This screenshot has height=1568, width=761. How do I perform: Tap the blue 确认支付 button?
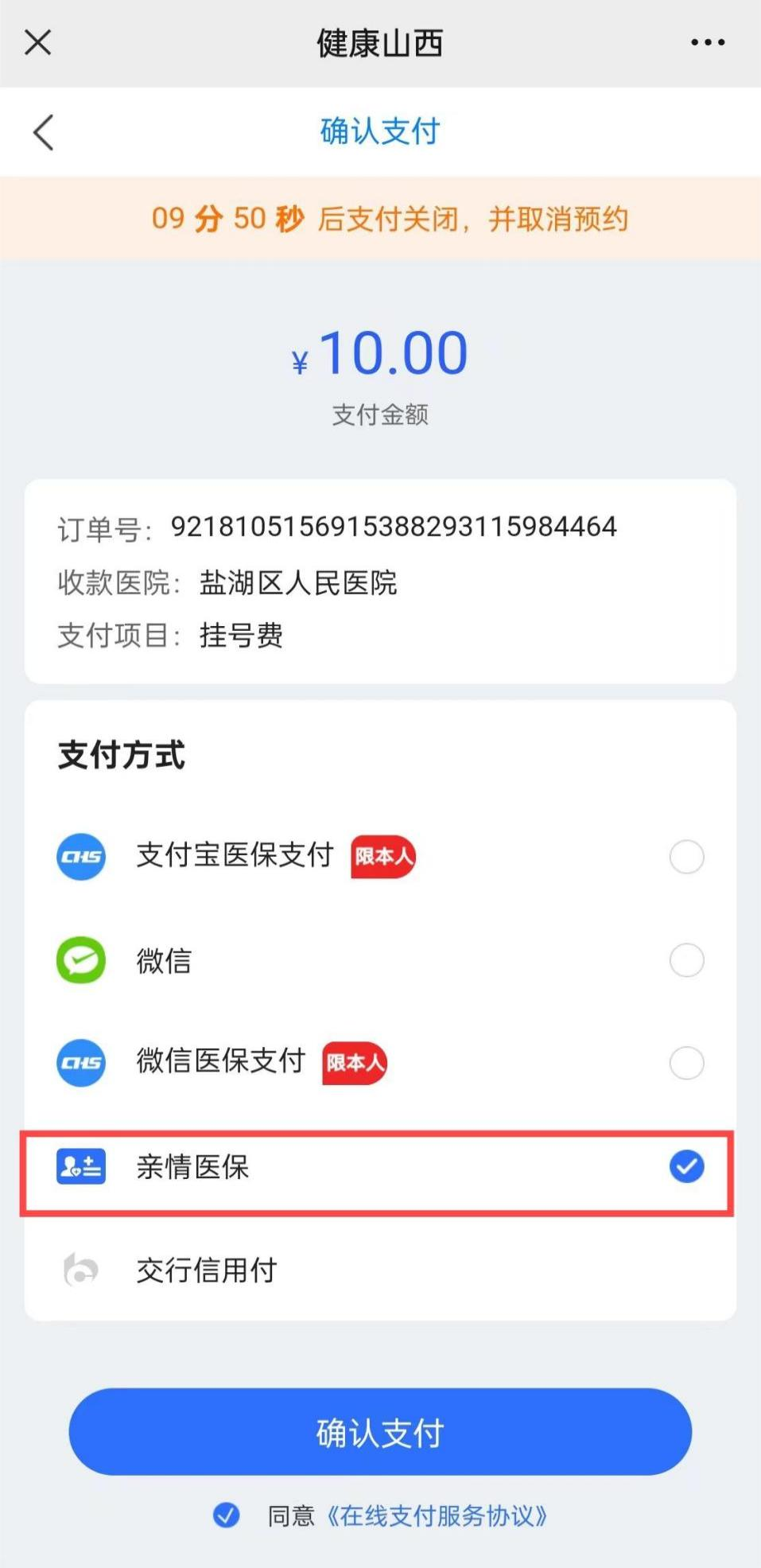[380, 1432]
